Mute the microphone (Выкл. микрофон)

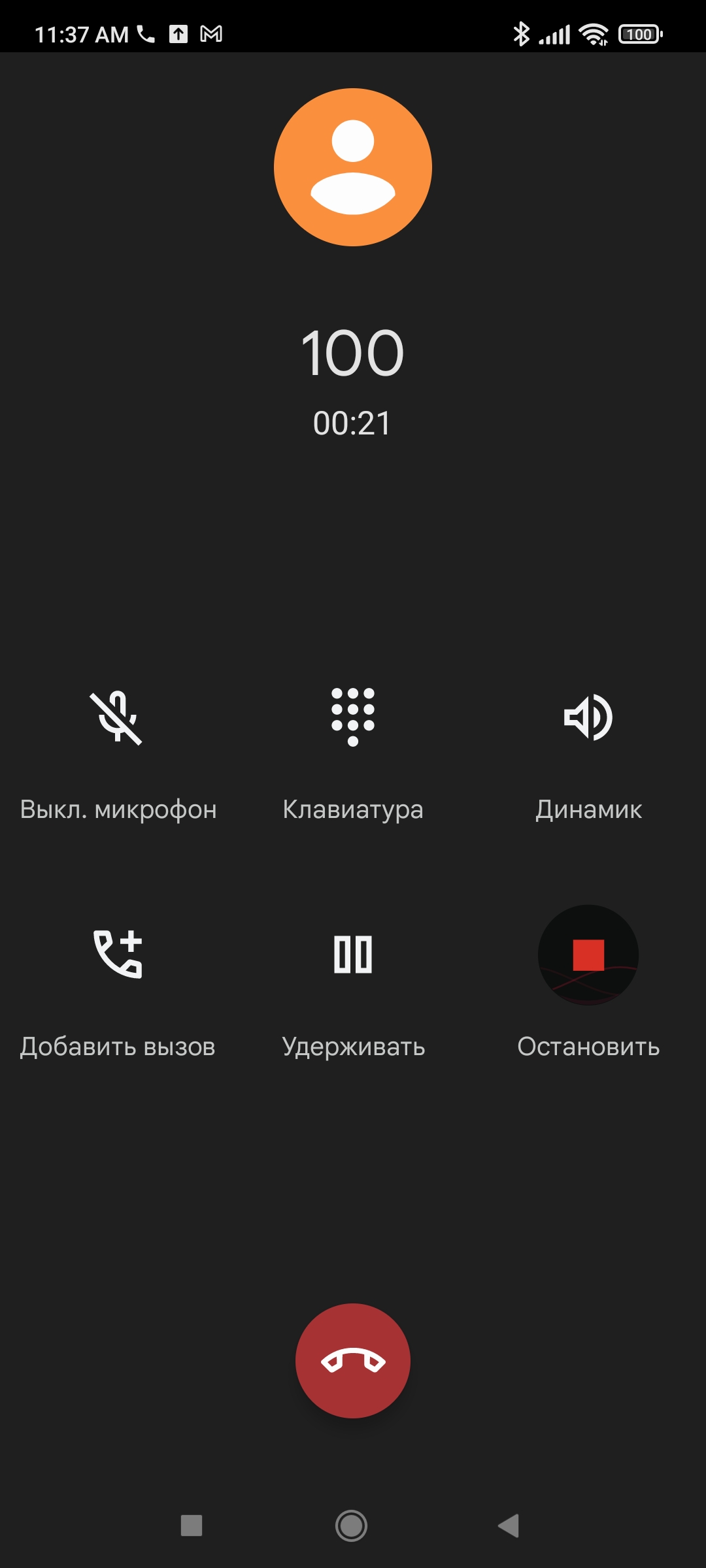(117, 719)
